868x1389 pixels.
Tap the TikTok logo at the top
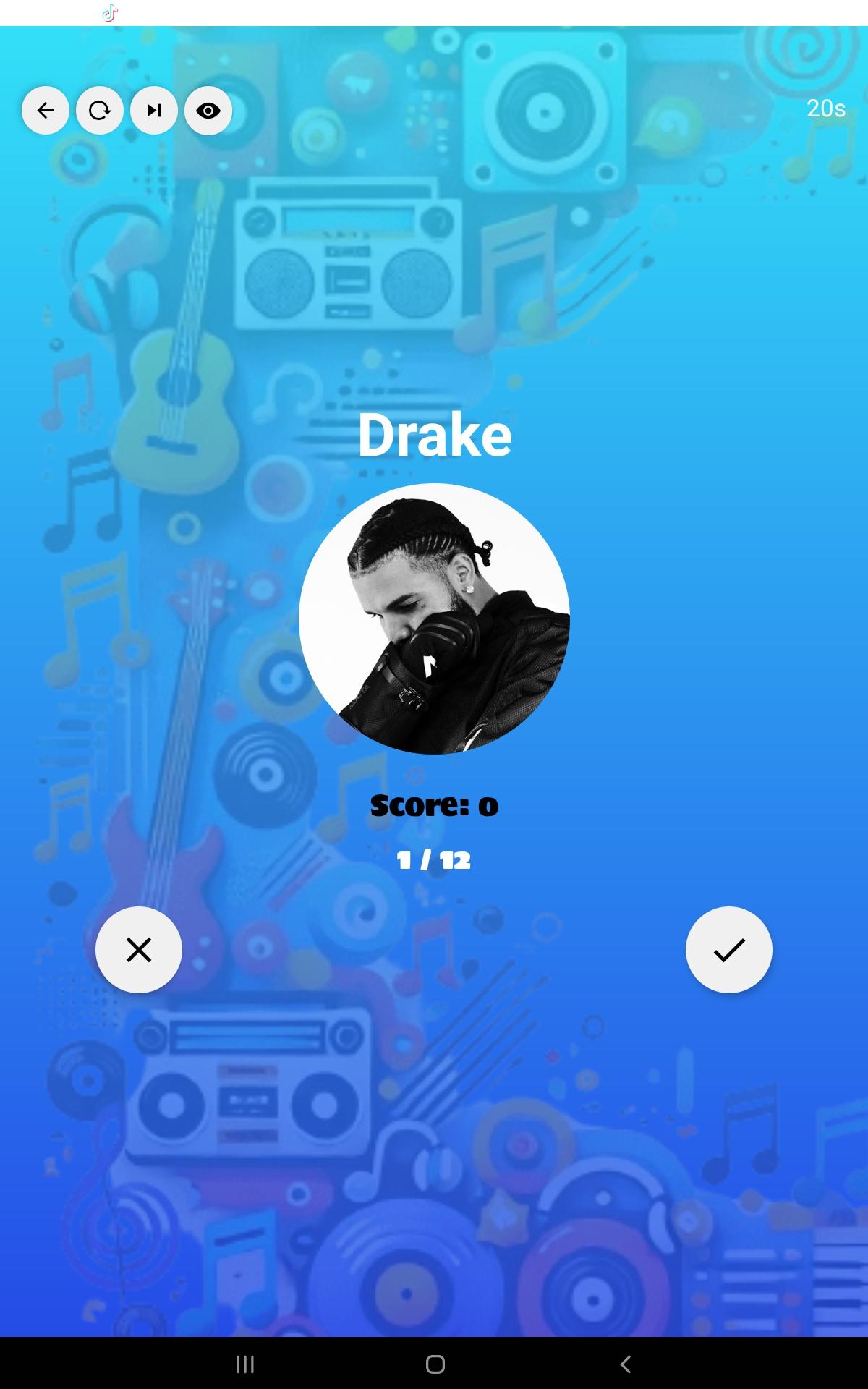pyautogui.click(x=110, y=13)
